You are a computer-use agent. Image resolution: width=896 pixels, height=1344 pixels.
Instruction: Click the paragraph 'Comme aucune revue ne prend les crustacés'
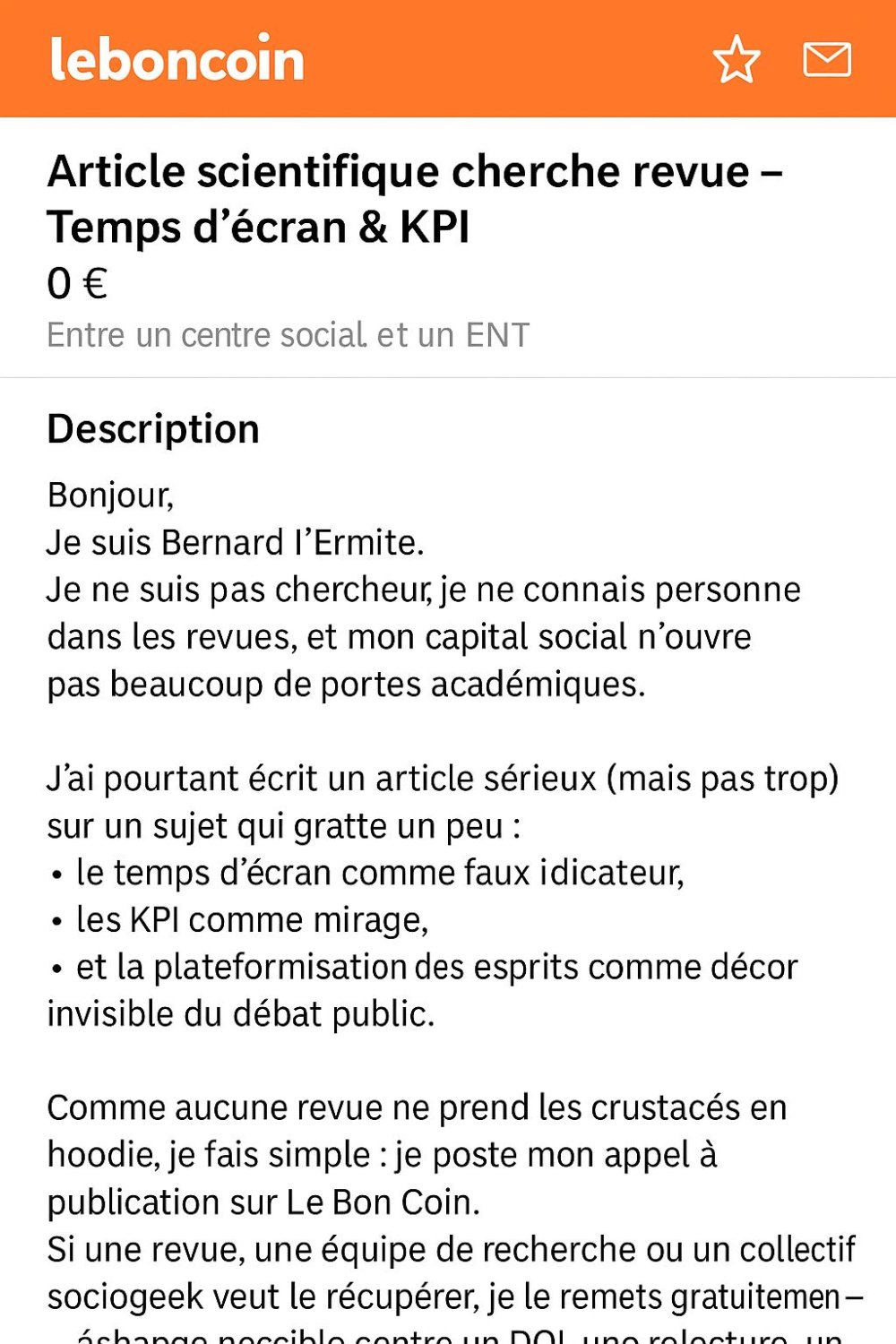tap(417, 1107)
